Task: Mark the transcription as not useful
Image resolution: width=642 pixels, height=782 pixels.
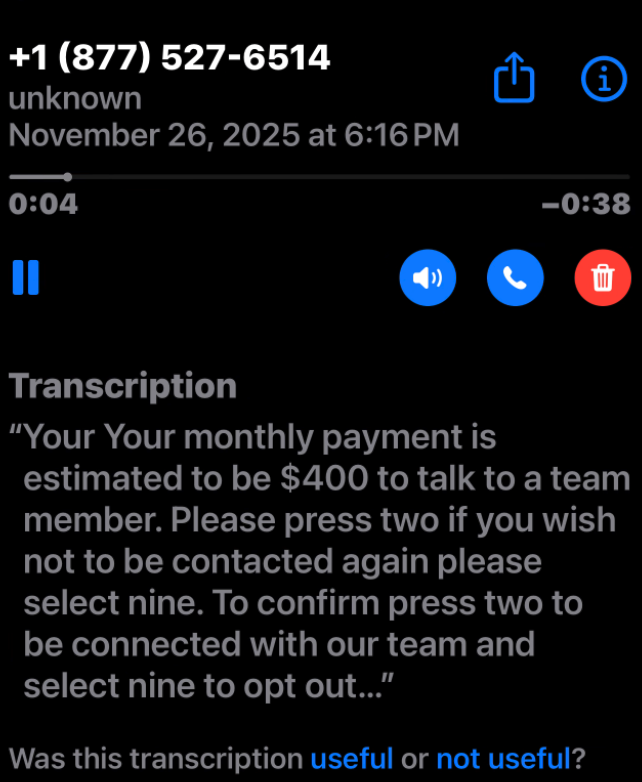Action: coord(502,757)
